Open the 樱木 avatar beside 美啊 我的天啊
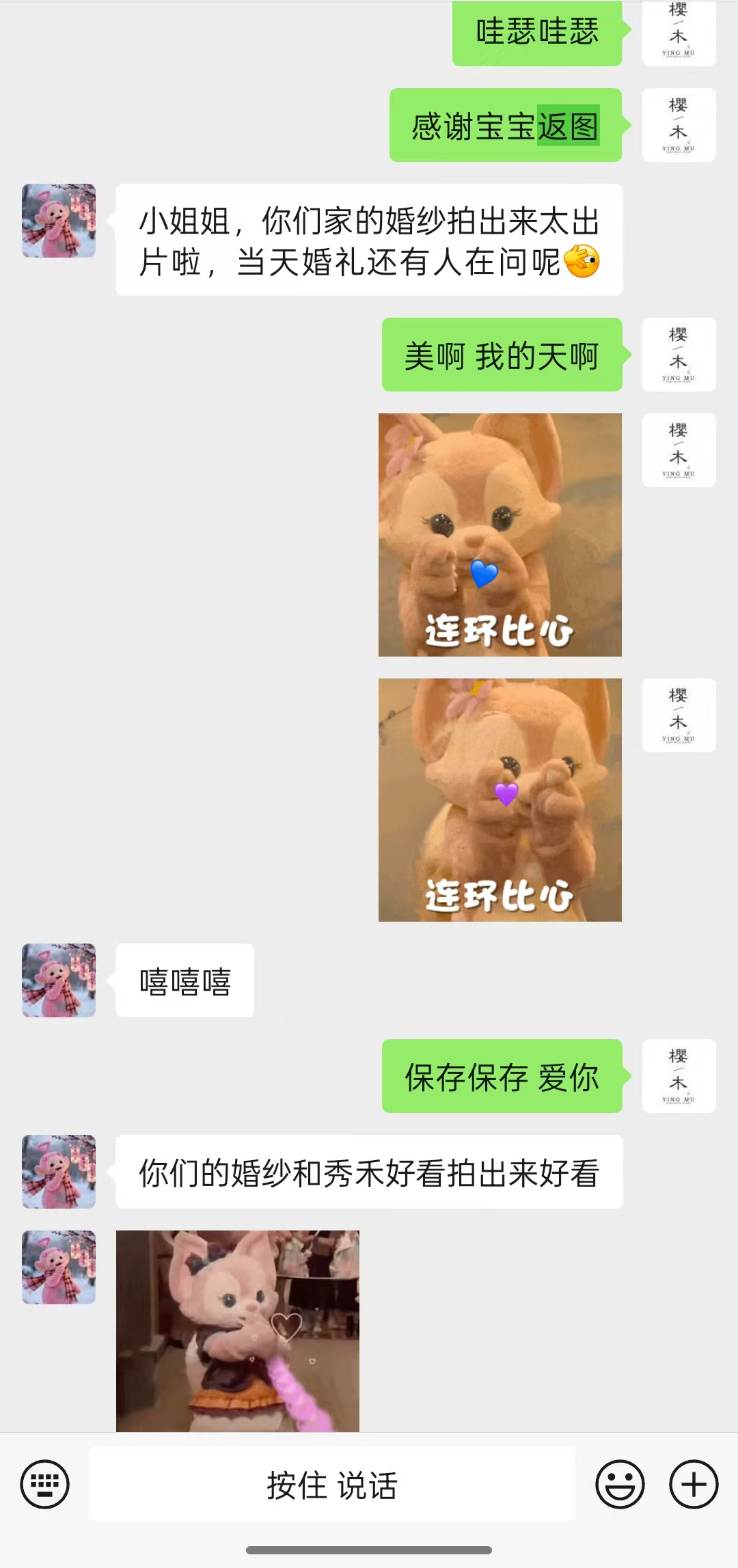738x1568 pixels. click(679, 355)
